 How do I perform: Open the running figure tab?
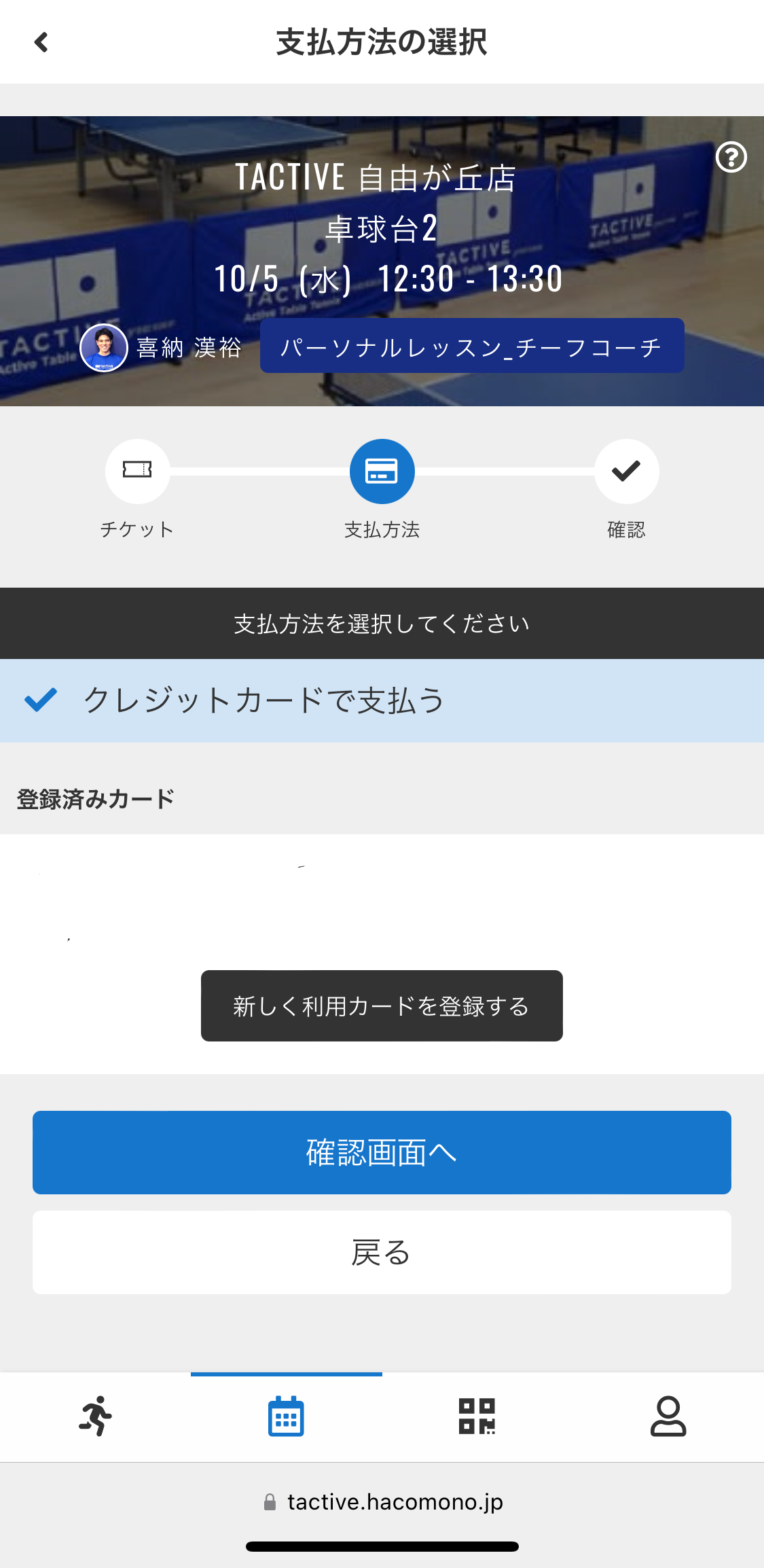click(95, 1416)
